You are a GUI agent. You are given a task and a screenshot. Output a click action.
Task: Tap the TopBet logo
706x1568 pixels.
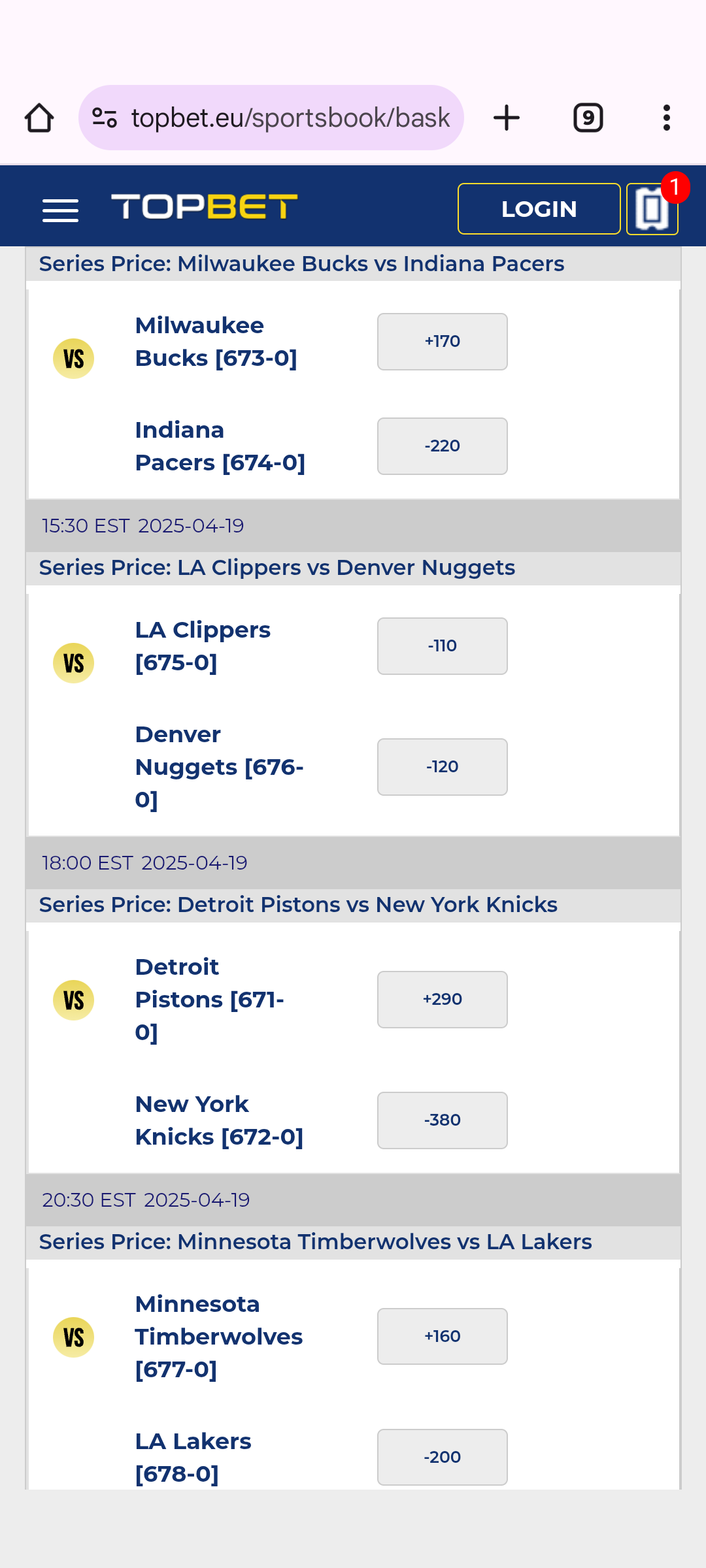point(204,207)
